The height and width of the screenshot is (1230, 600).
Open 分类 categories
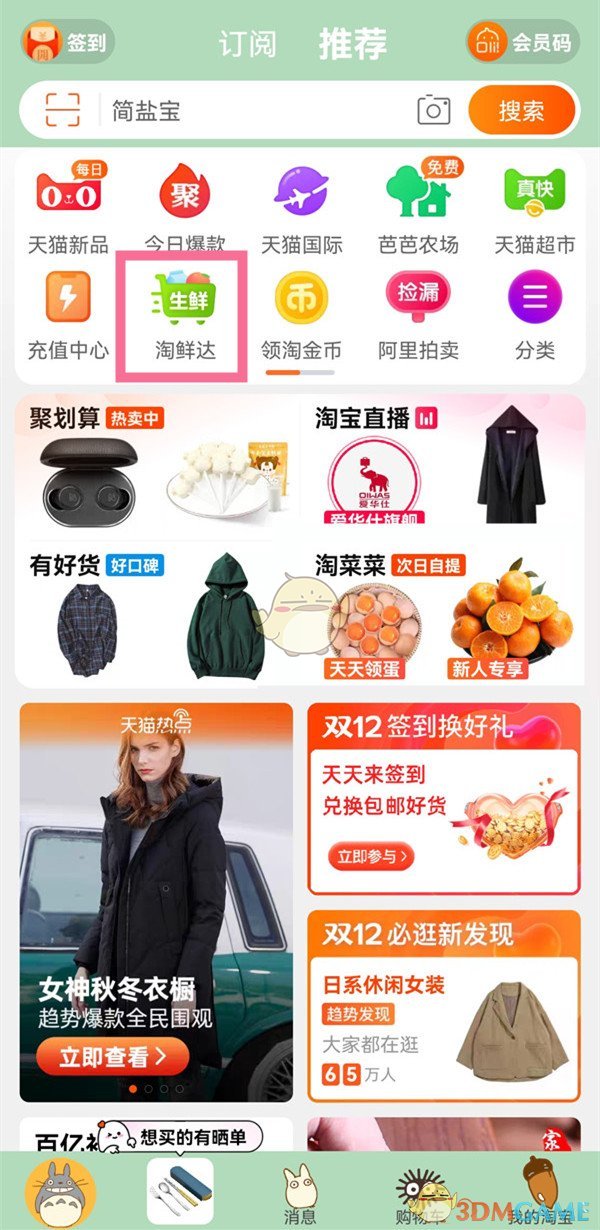pos(535,315)
